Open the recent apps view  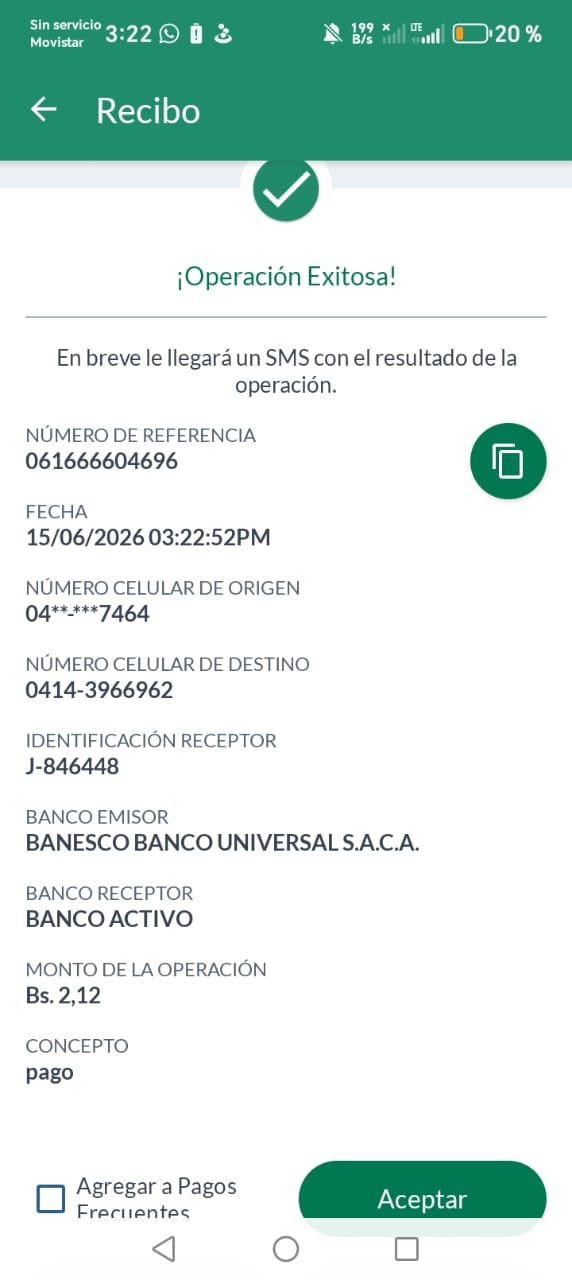tap(406, 1248)
